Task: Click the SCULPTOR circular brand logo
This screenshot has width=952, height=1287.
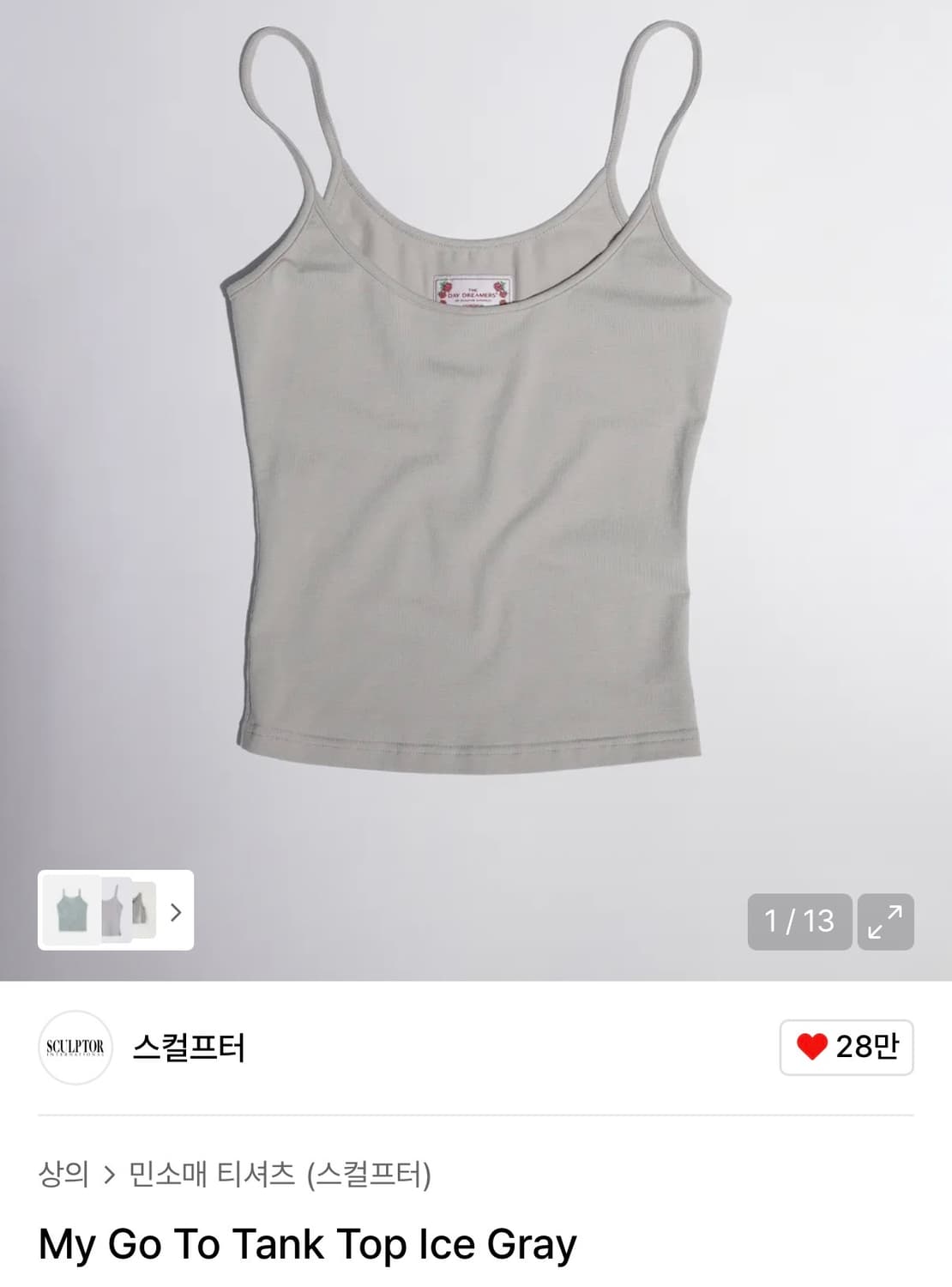Action: click(x=75, y=1048)
